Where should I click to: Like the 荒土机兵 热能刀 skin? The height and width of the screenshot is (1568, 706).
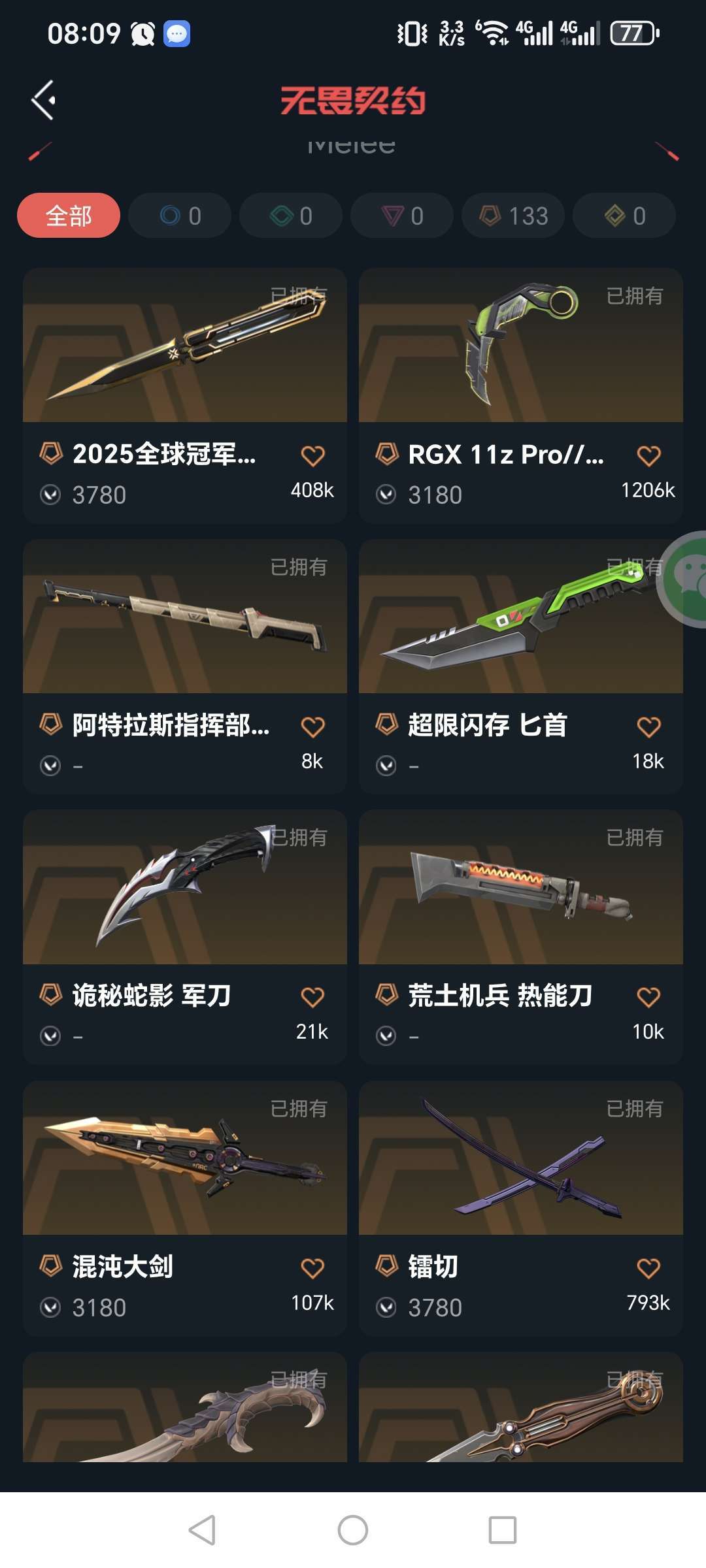pos(648,997)
